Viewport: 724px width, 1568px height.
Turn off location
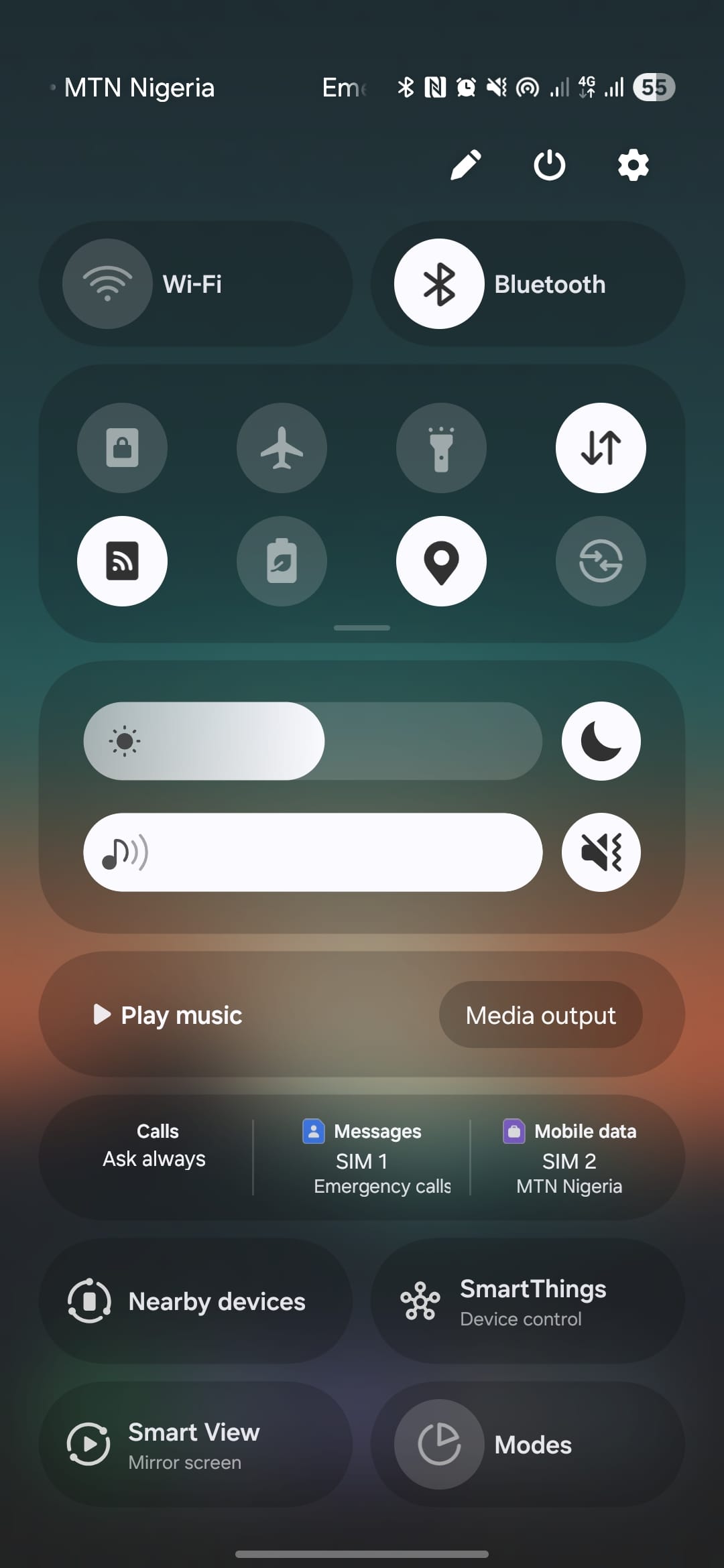tap(441, 561)
